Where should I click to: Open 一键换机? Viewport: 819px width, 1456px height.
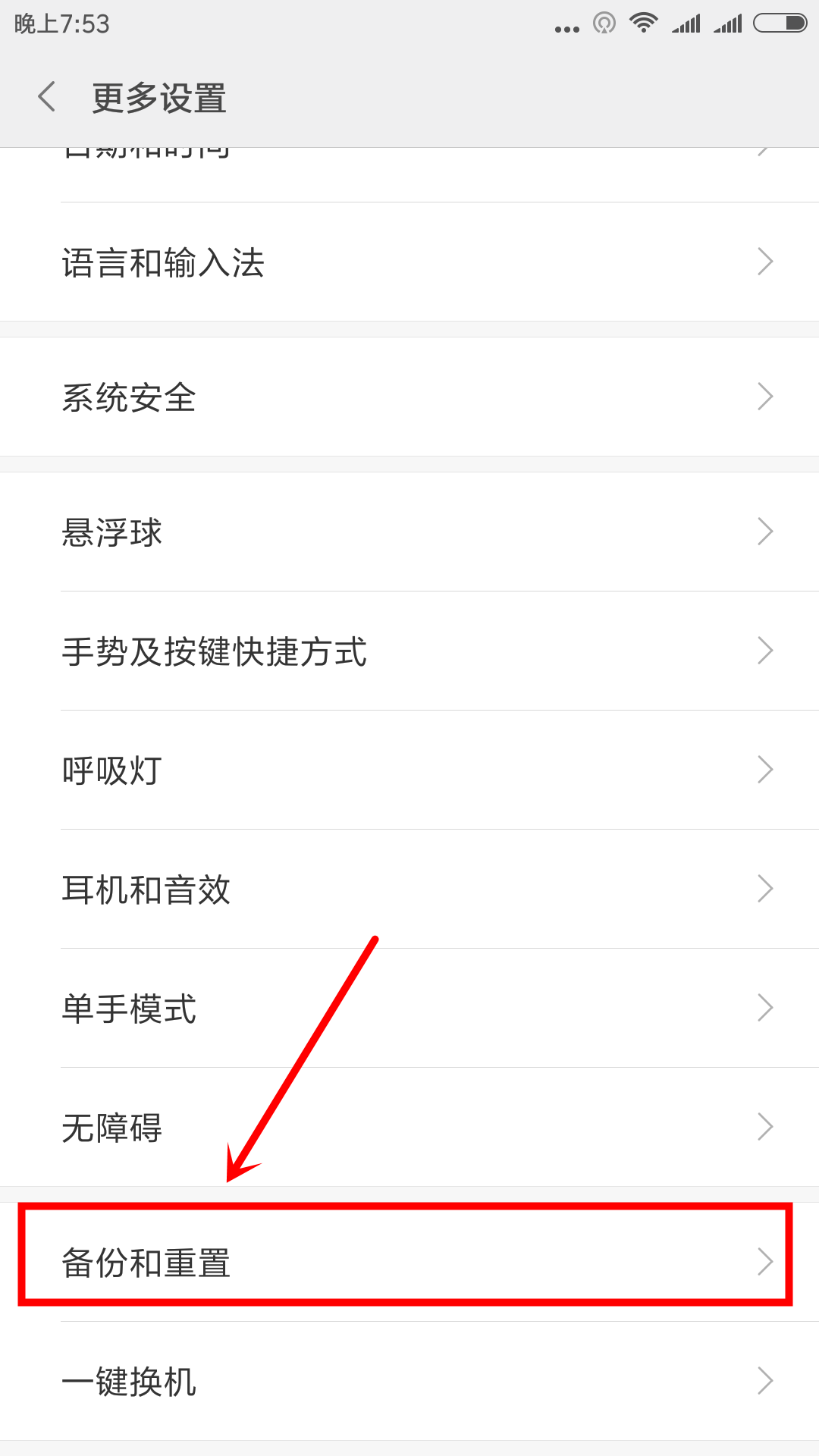(409, 1381)
